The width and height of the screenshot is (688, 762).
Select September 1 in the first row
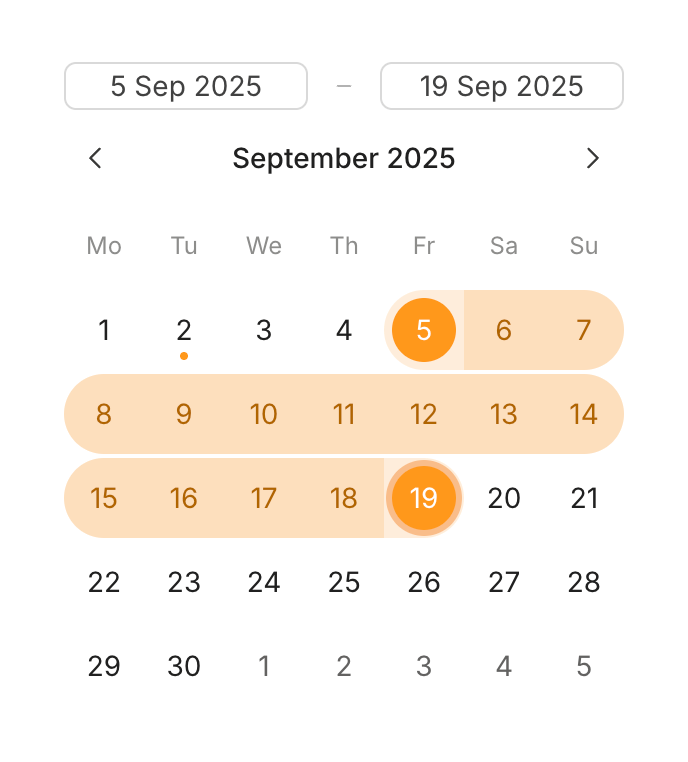point(104,330)
